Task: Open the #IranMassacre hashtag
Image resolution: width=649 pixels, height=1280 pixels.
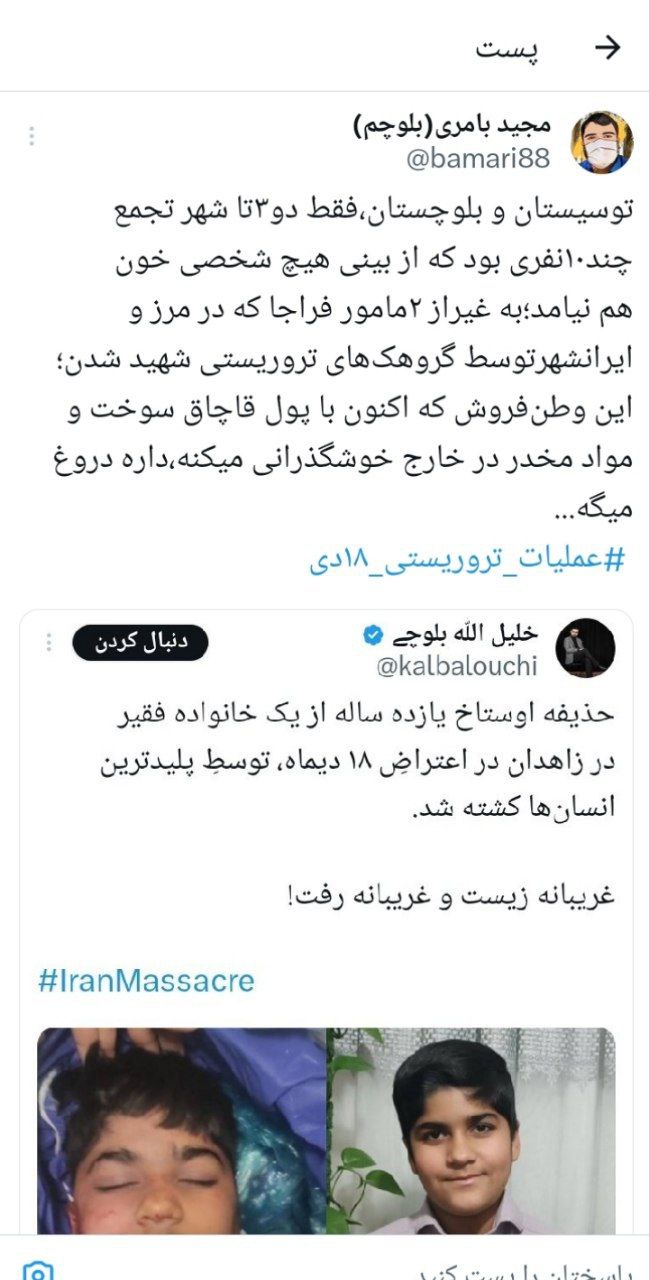Action: tap(146, 980)
